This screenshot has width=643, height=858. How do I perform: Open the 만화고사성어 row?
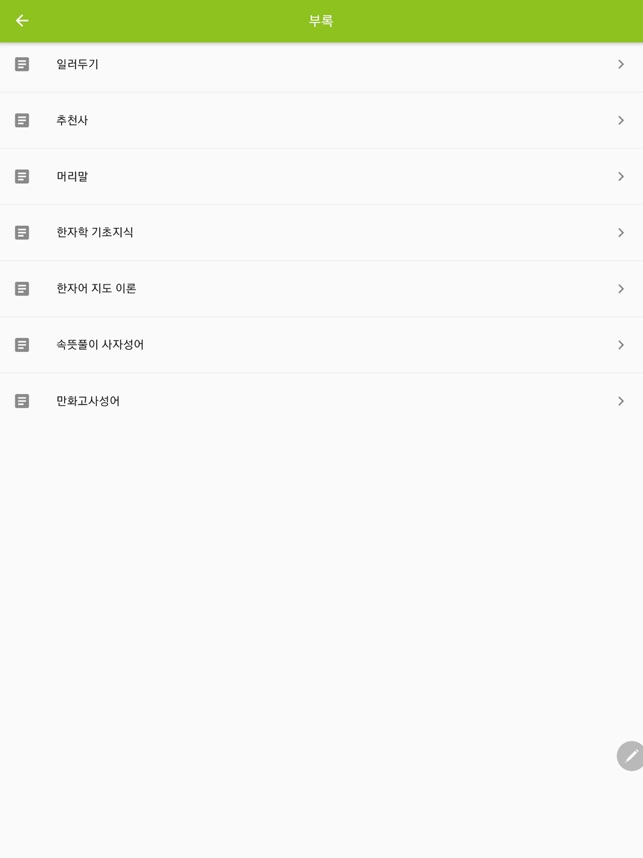[x=88, y=400]
